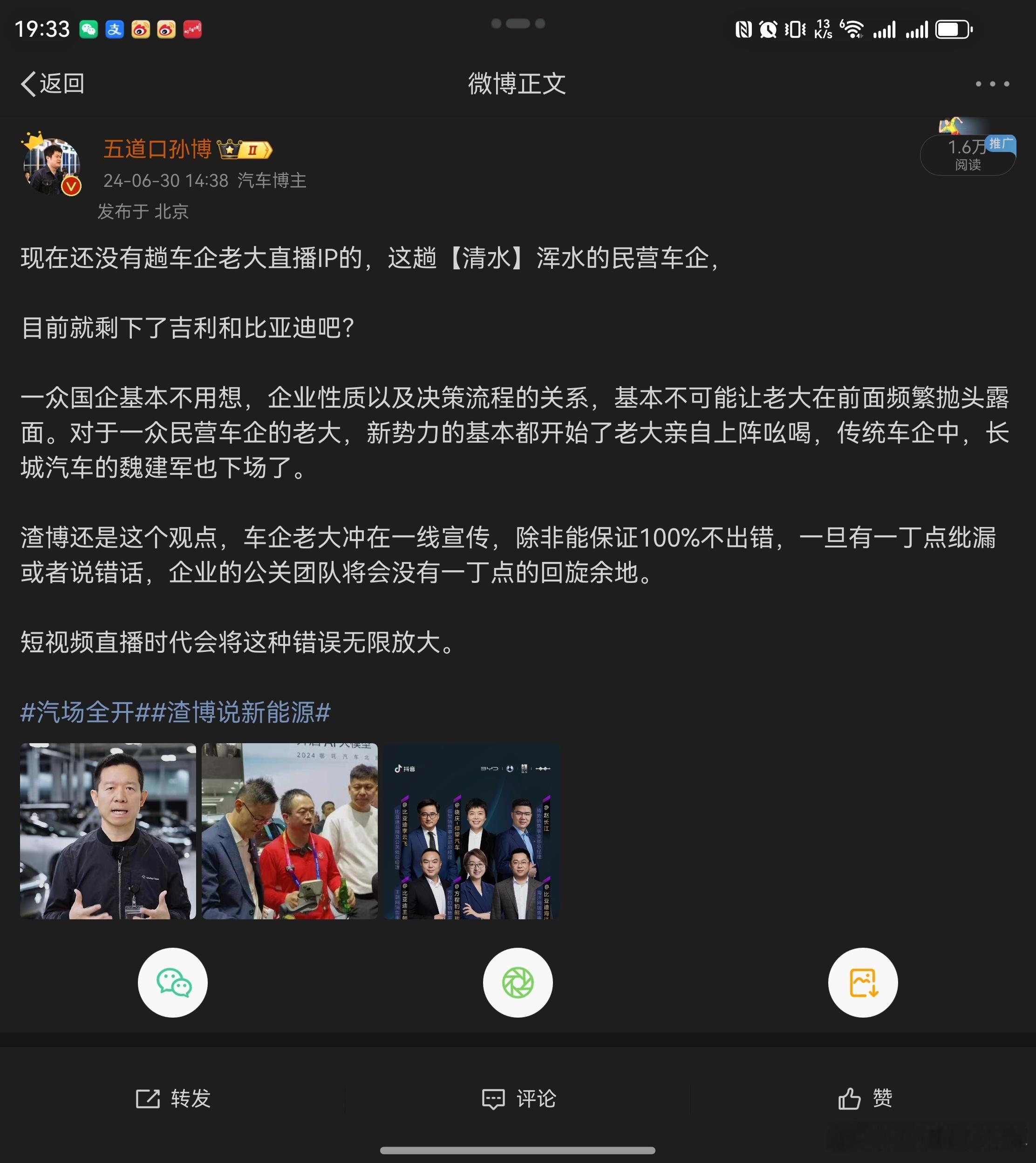Select the 微博正文 title bar
This screenshot has width=1036, height=1163.
517,83
